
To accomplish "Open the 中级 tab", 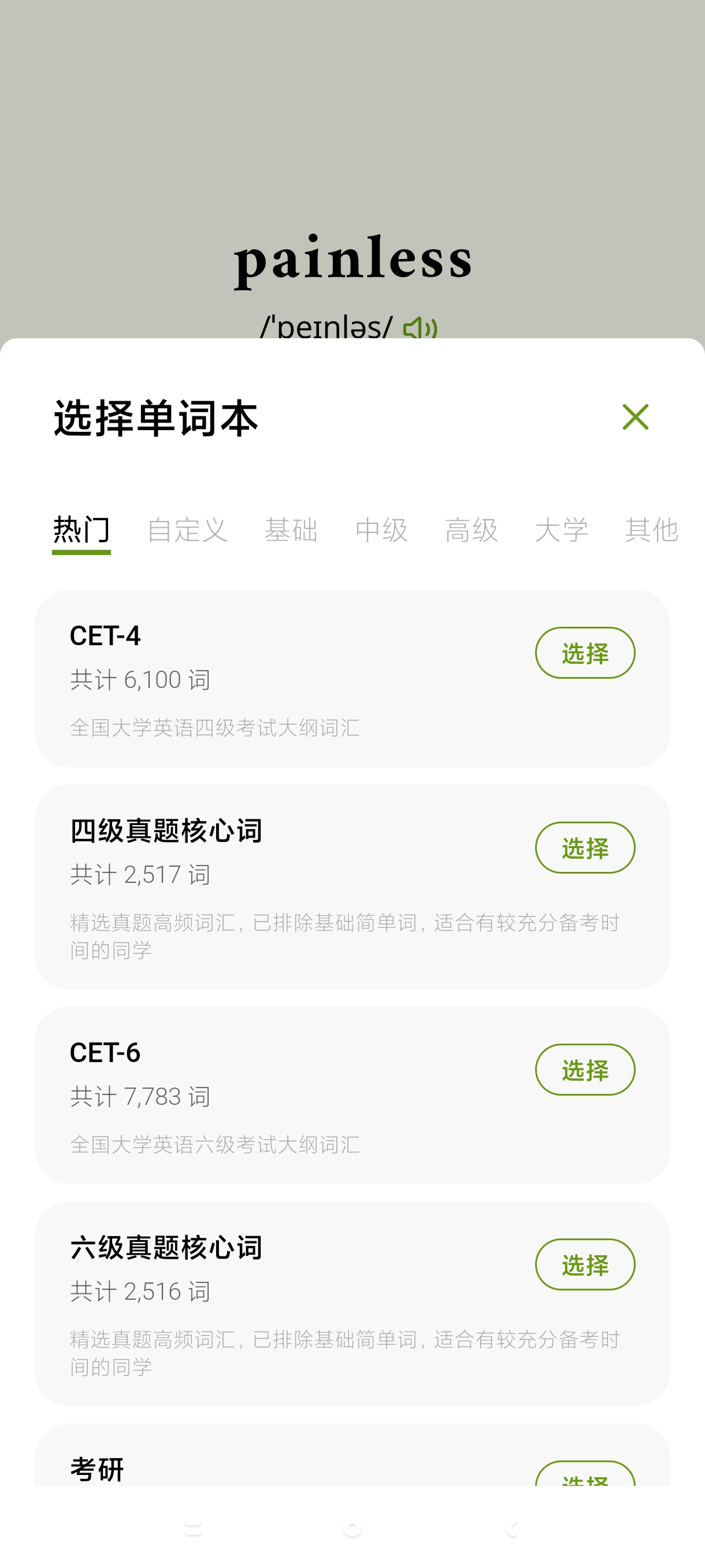I will pos(381,529).
